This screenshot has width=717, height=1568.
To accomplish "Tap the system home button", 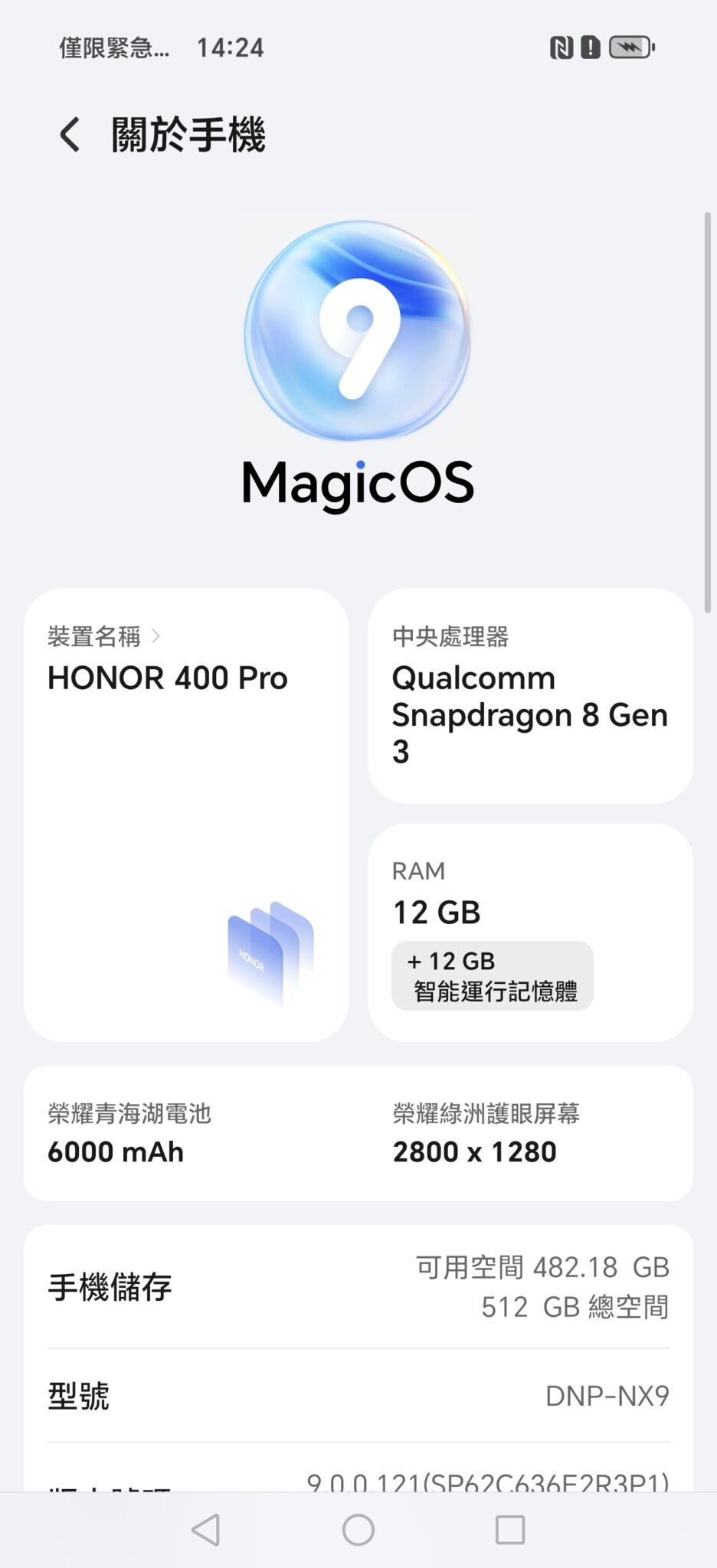I will pyautogui.click(x=358, y=1530).
